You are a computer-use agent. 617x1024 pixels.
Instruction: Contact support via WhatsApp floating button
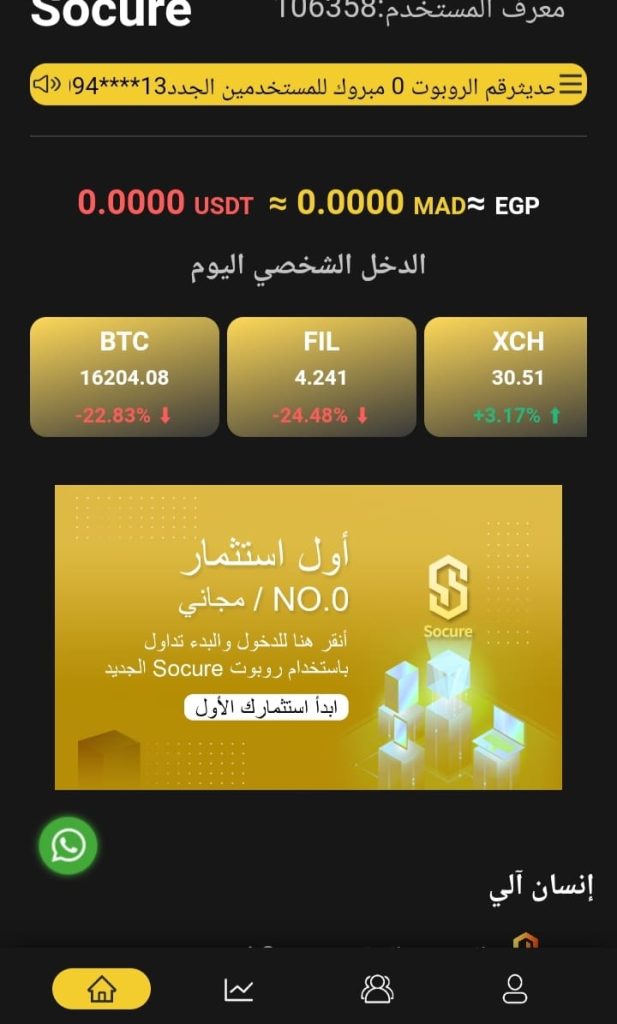(68, 846)
